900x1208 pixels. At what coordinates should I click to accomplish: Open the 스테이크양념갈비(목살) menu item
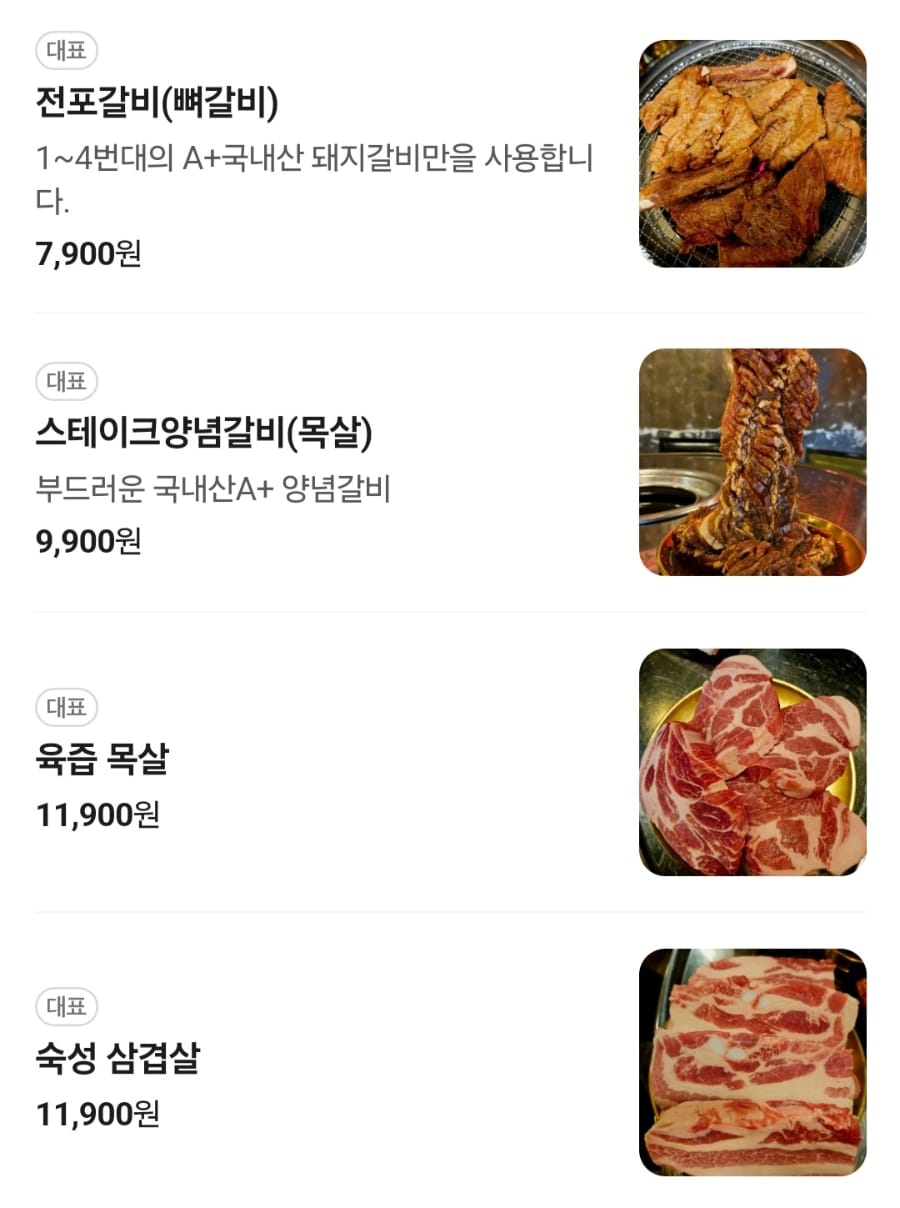204,432
